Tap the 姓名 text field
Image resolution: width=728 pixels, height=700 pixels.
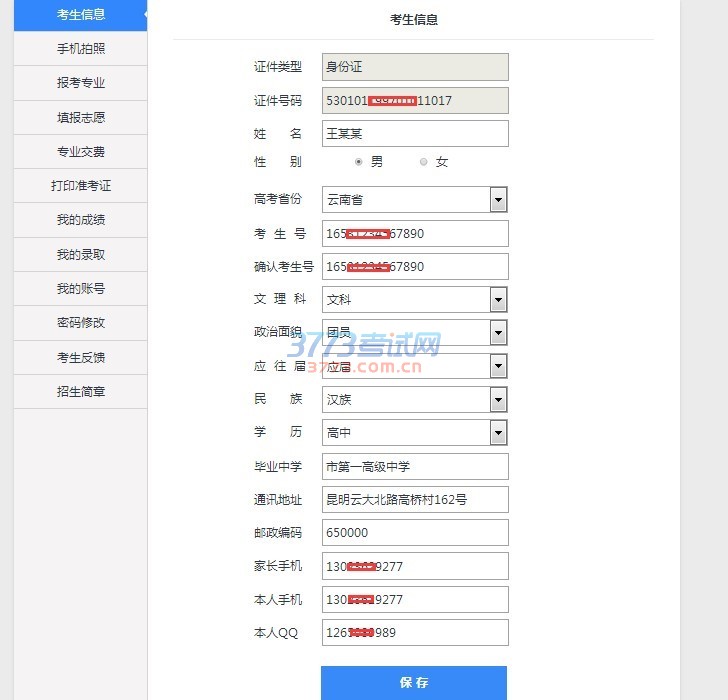tap(415, 133)
